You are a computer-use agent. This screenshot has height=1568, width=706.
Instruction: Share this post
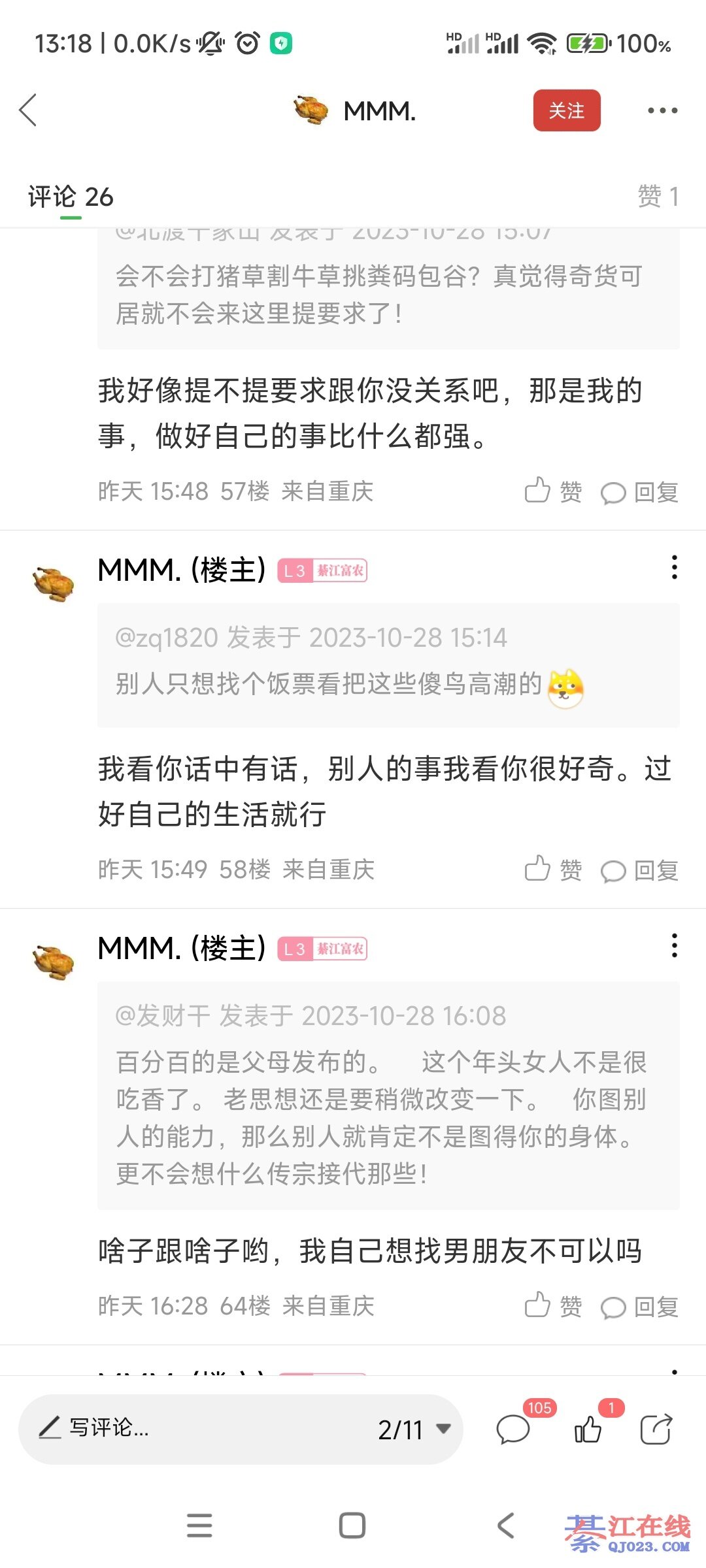[x=656, y=1429]
